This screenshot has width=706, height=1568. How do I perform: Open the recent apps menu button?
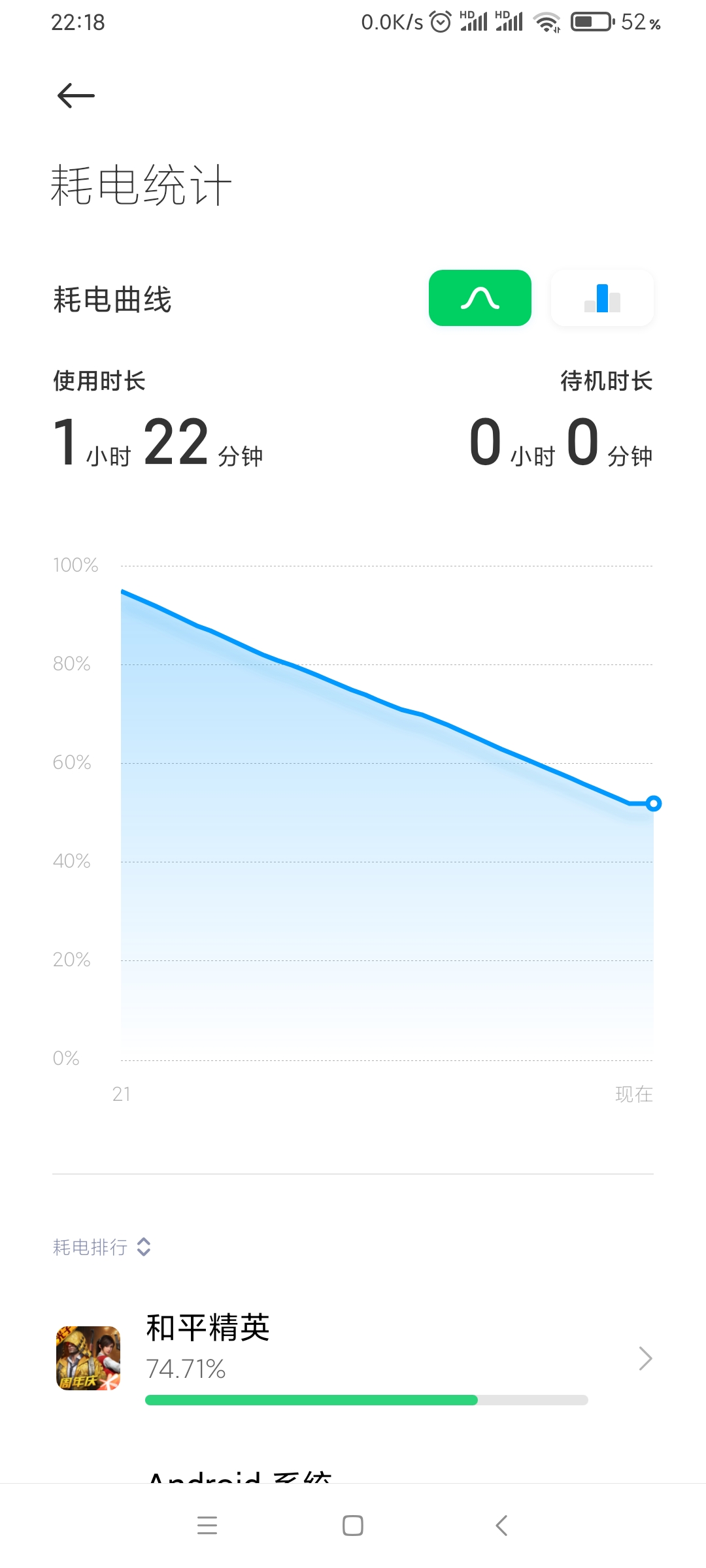[207, 1526]
